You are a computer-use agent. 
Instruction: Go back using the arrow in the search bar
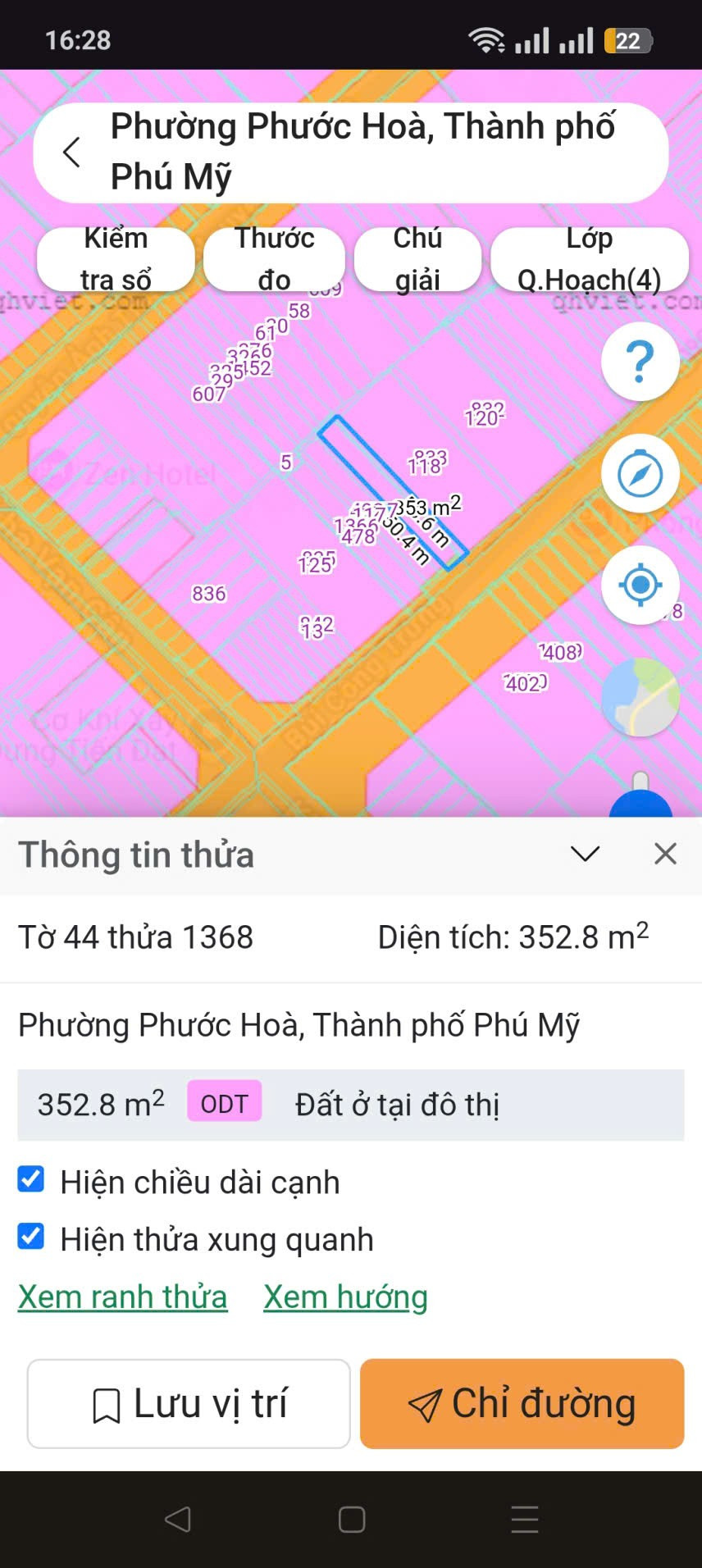click(72, 152)
